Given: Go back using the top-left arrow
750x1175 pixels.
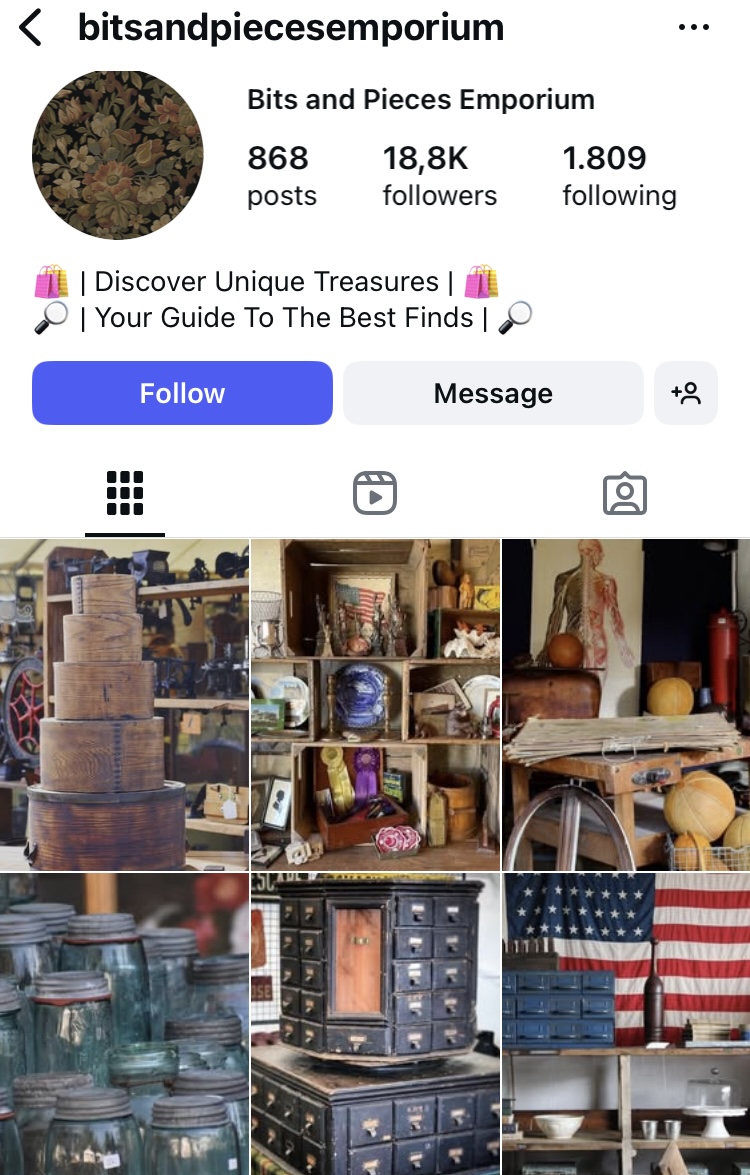Looking at the screenshot, I should click(x=31, y=28).
